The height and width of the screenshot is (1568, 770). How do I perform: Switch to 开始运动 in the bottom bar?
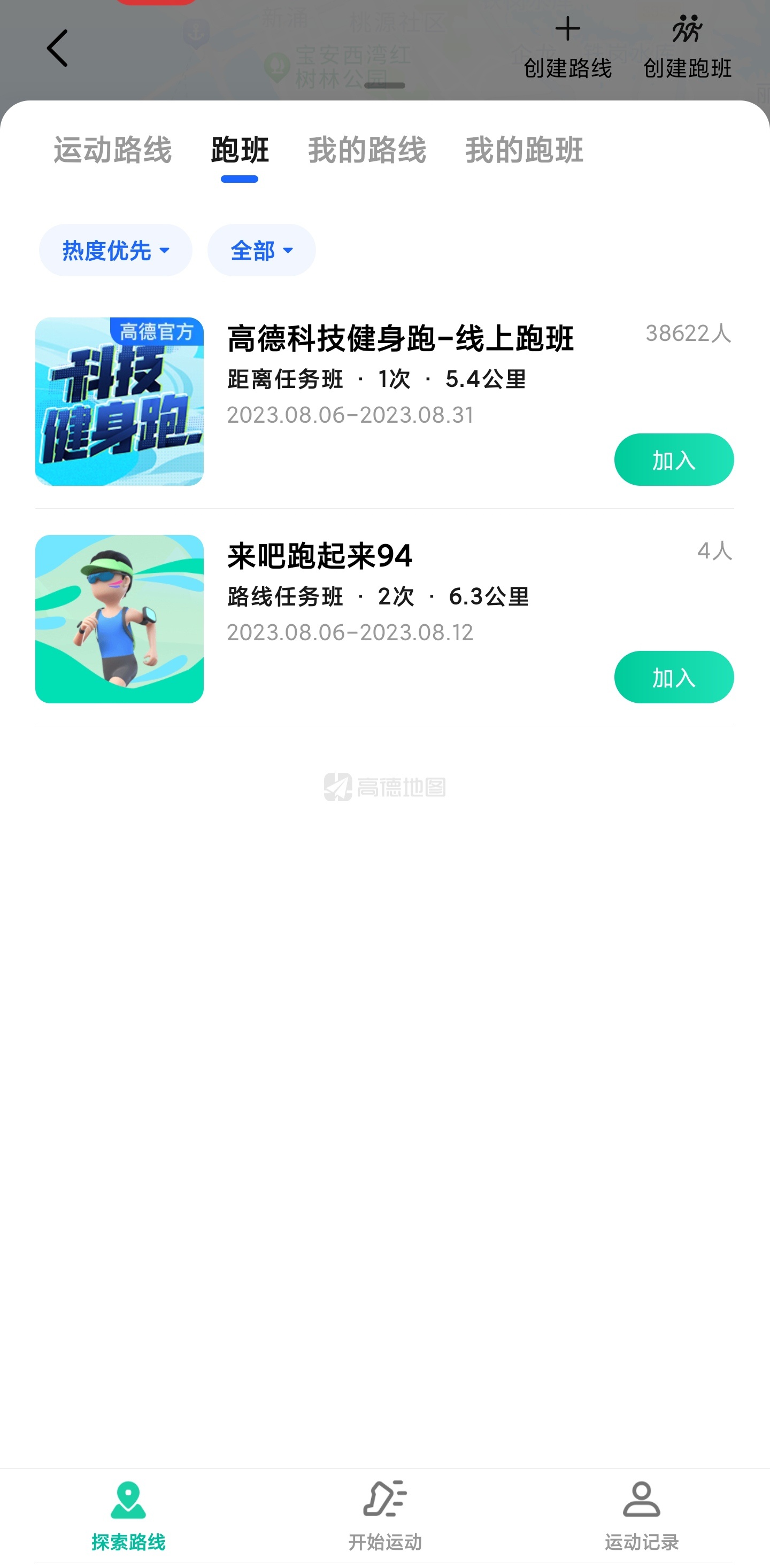click(385, 1515)
